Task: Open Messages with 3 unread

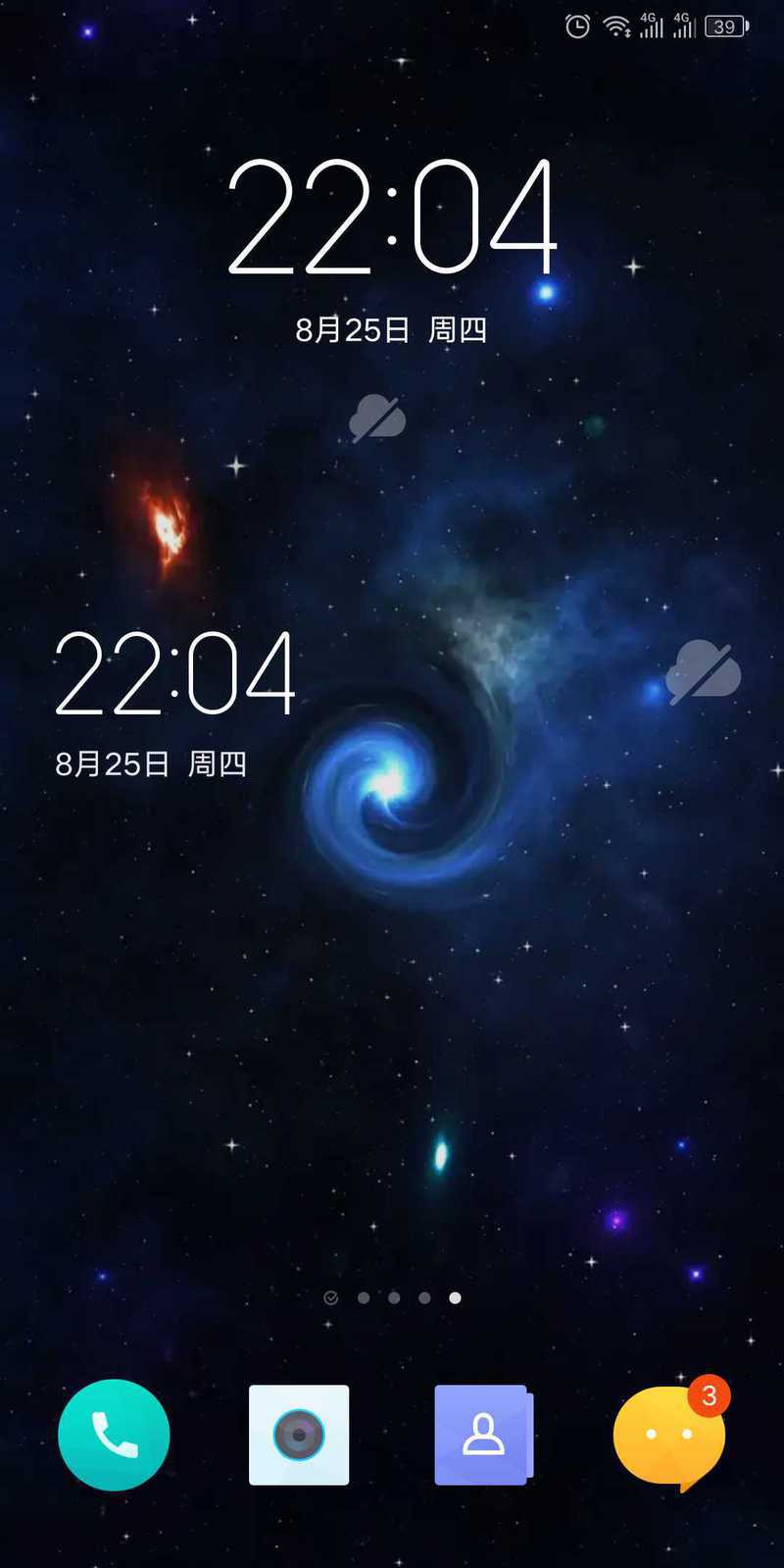Action: [670, 1435]
